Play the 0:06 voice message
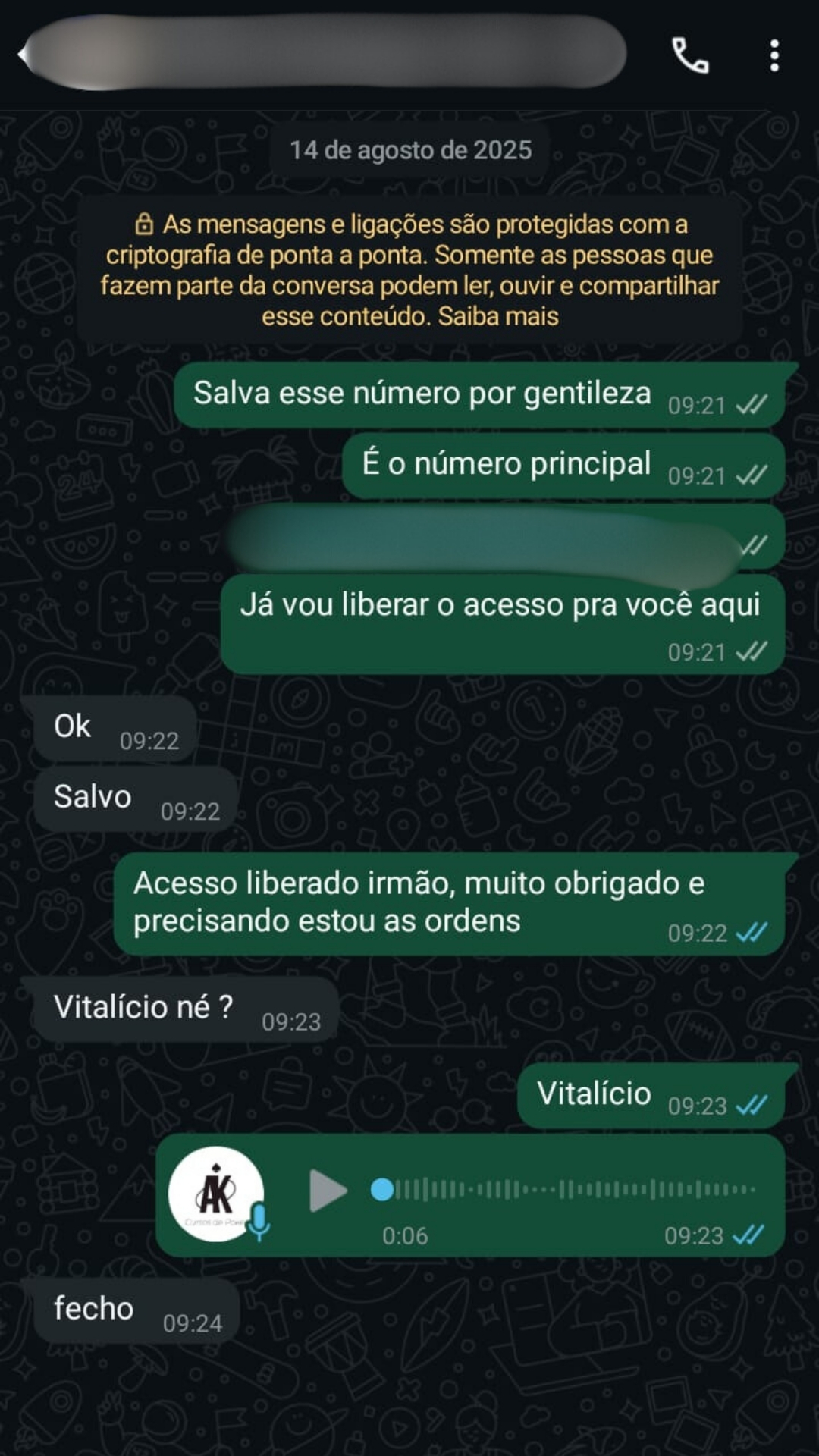 click(328, 1190)
